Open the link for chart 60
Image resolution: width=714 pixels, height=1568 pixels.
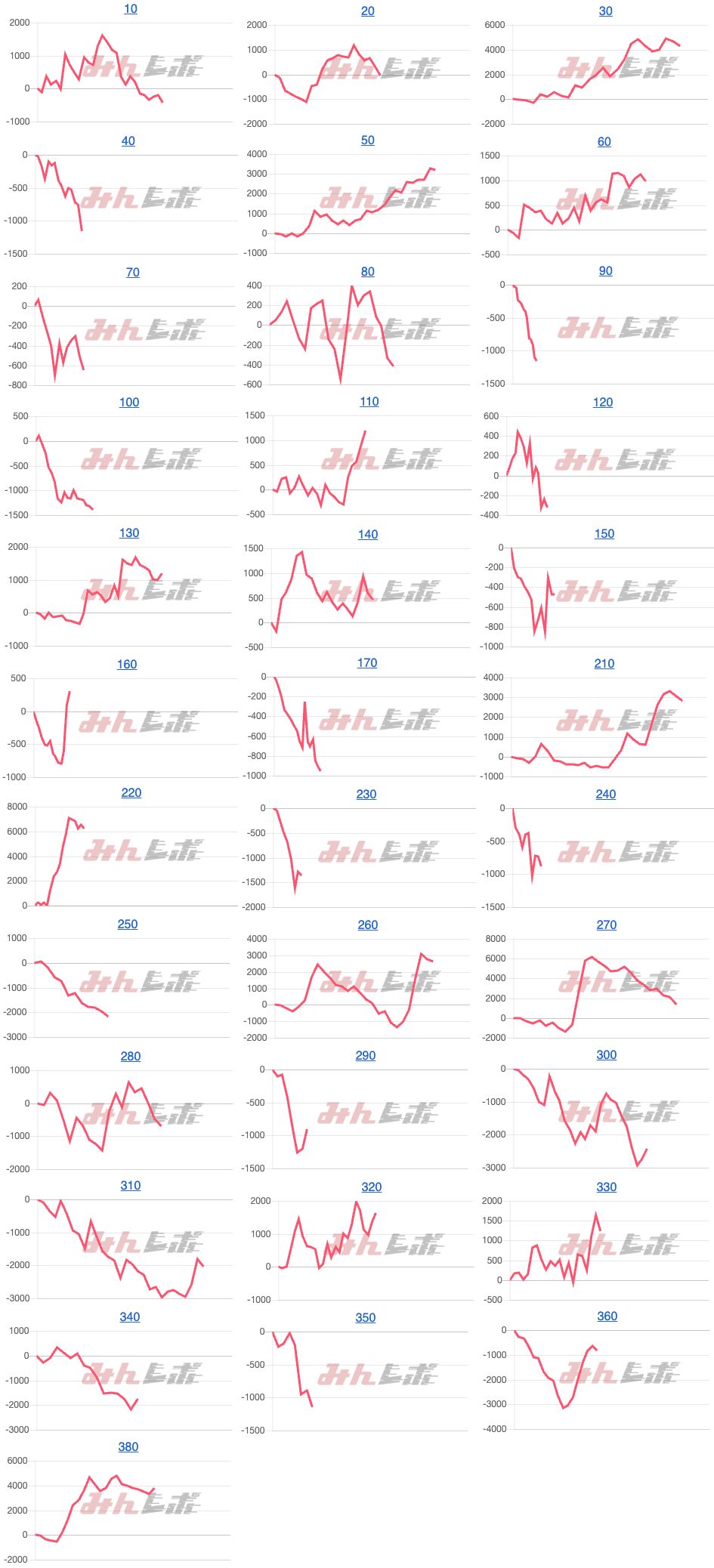604,142
